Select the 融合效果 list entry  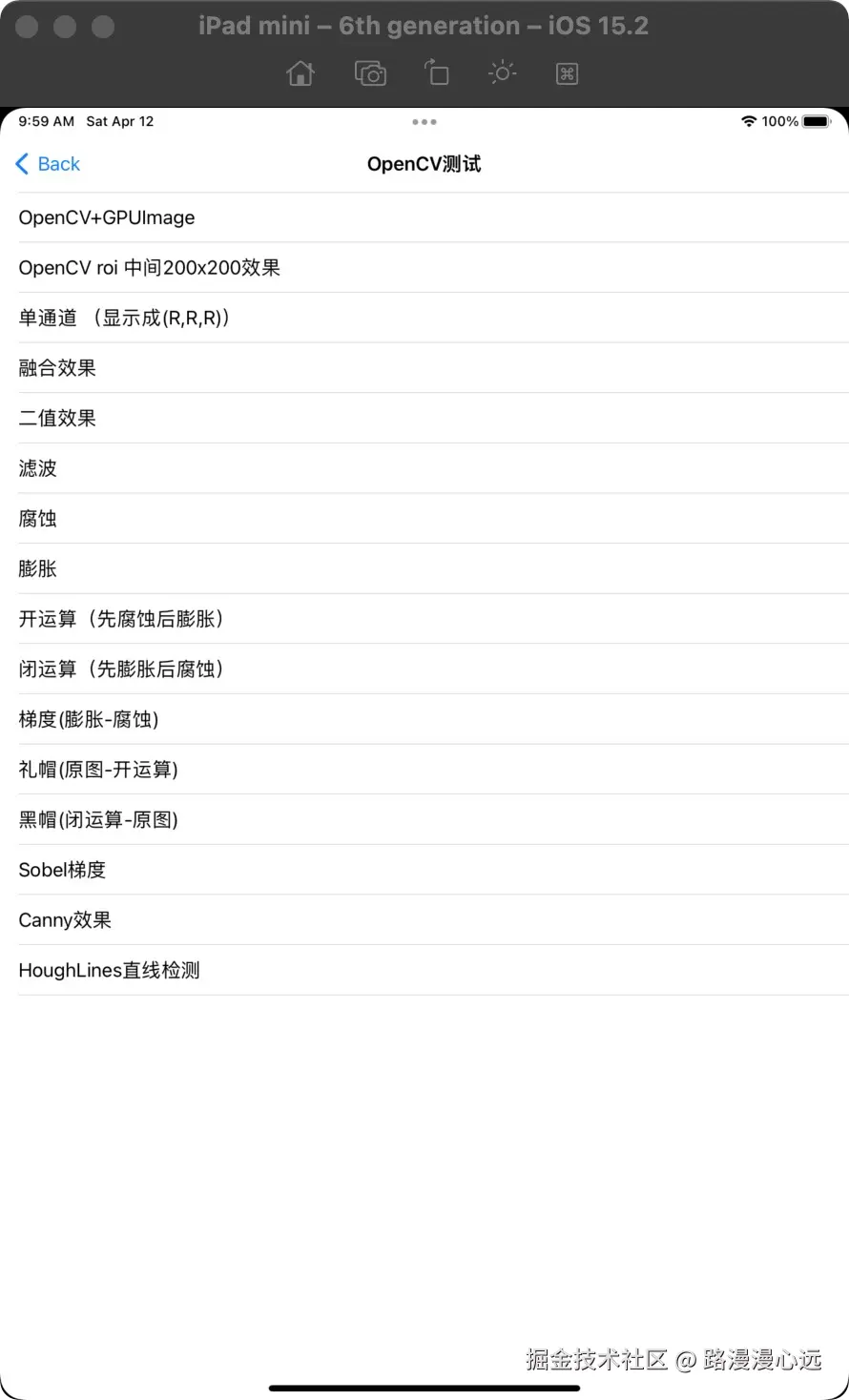tap(57, 368)
